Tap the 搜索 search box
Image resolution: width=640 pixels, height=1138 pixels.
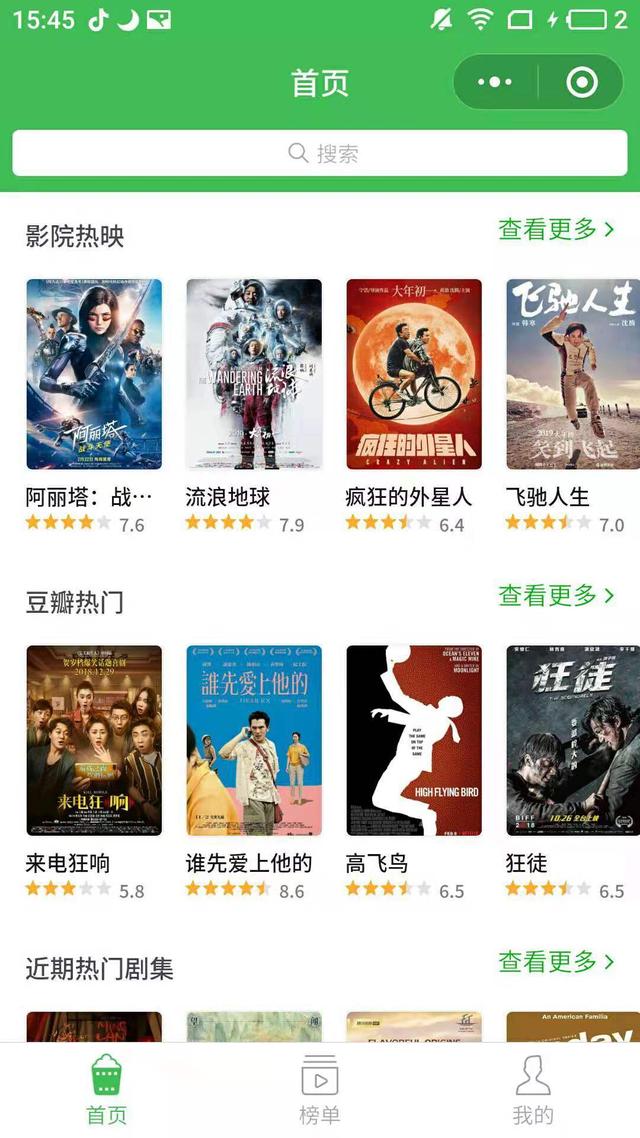point(320,153)
